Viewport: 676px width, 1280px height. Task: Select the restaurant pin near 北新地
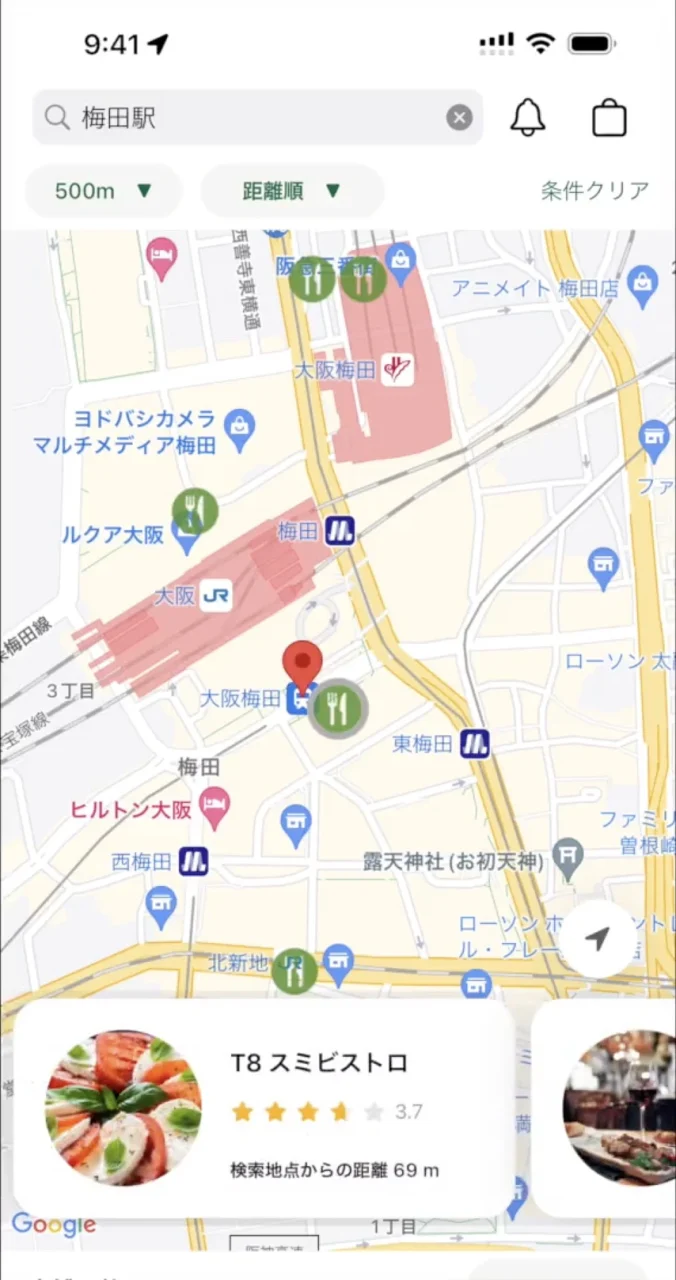click(x=294, y=971)
